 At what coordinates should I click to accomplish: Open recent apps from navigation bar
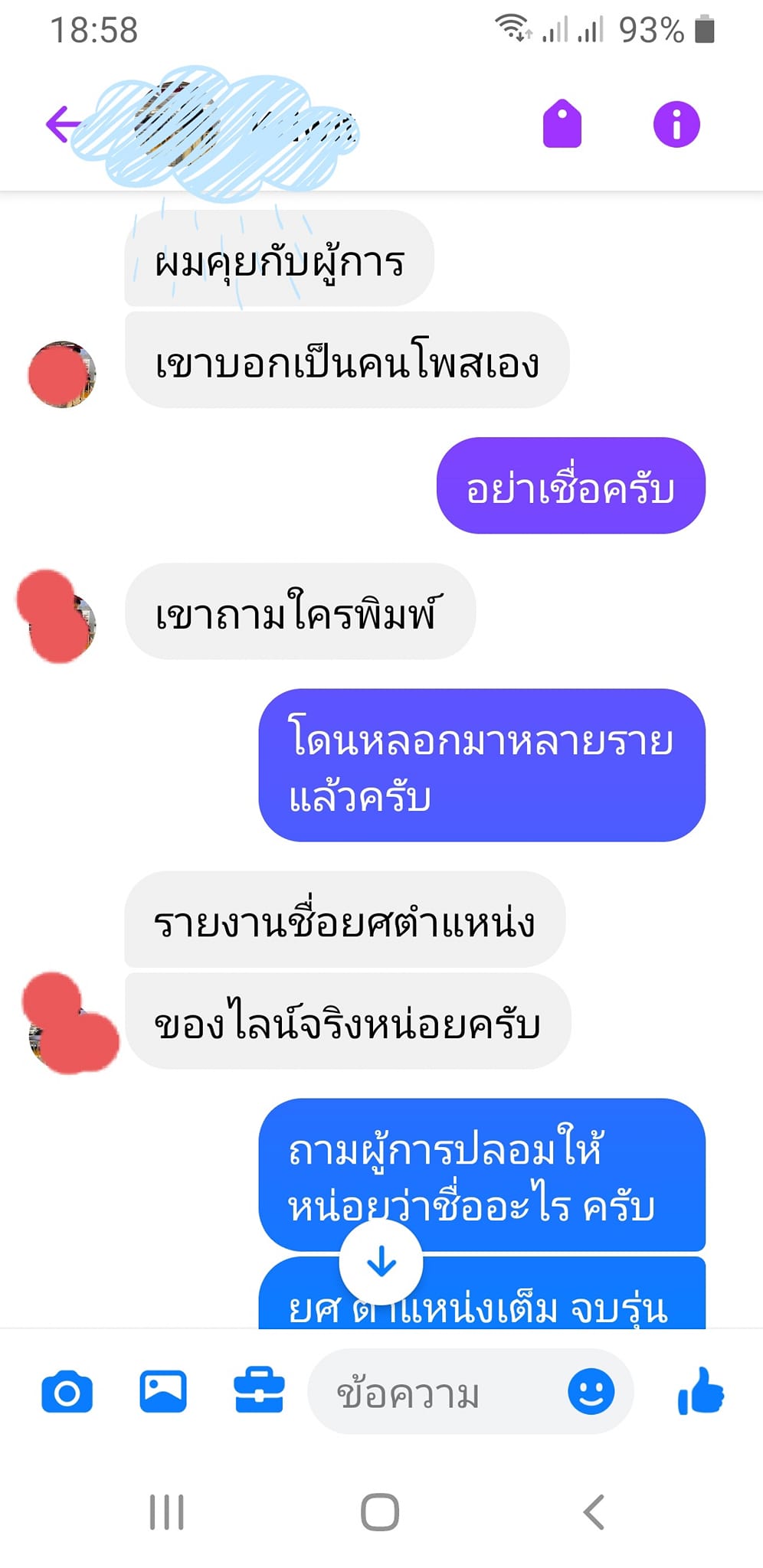[x=166, y=1512]
